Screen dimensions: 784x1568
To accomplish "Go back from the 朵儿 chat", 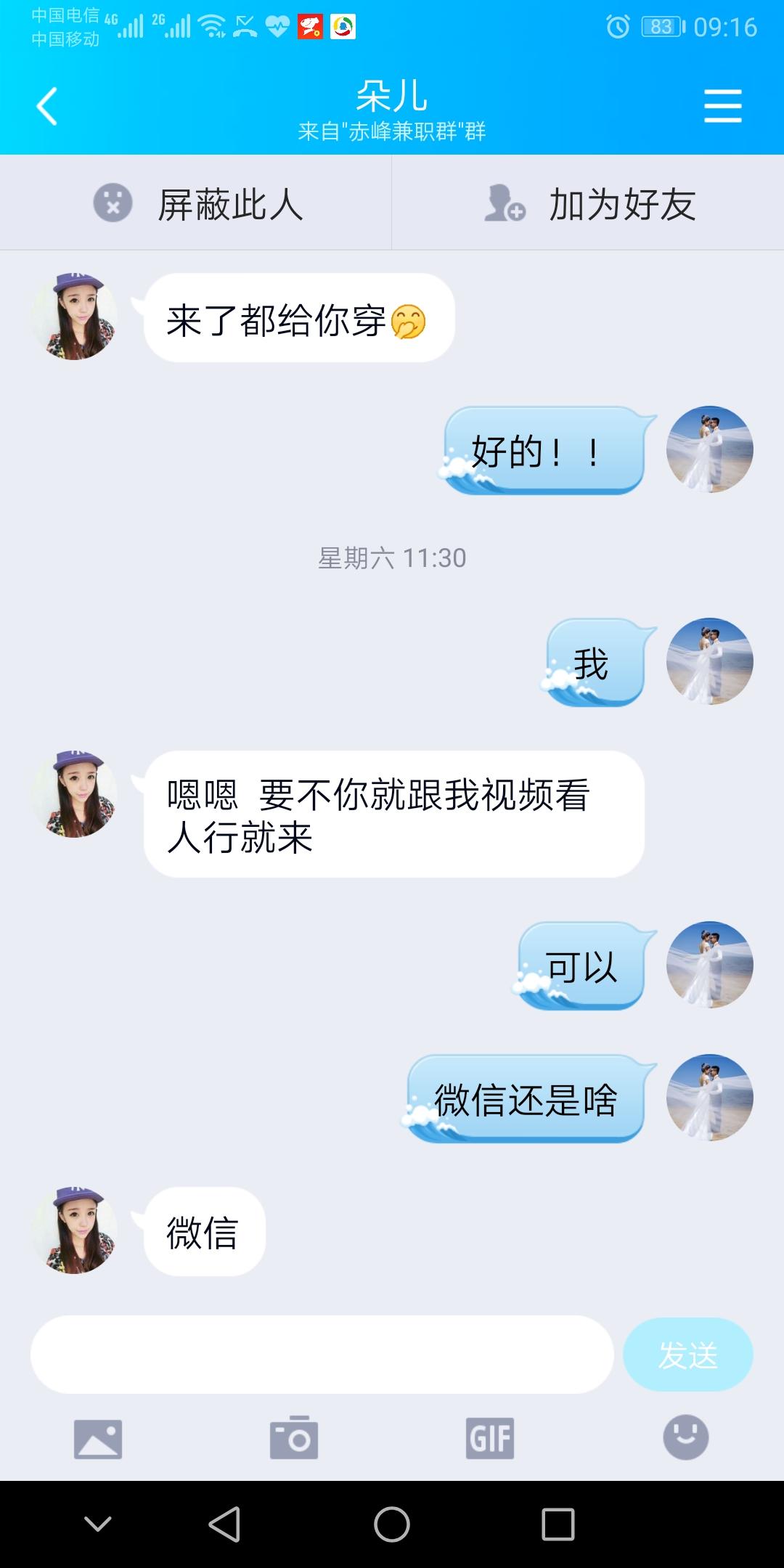I will click(47, 106).
